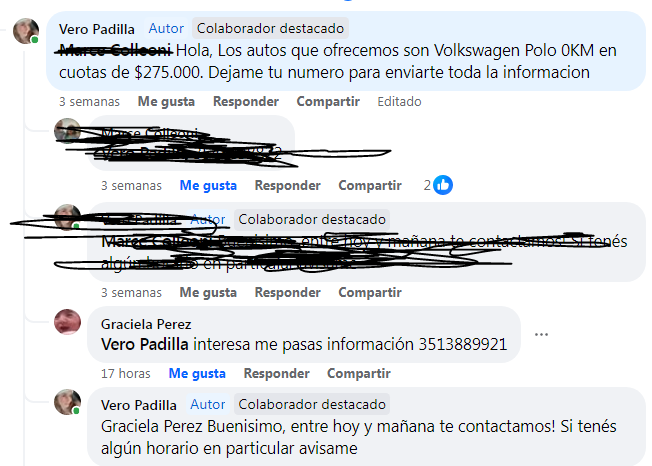Image resolution: width=652 pixels, height=466 pixels.
Task: Like Graciela Perez's comment from 17 horas
Action: tap(196, 373)
